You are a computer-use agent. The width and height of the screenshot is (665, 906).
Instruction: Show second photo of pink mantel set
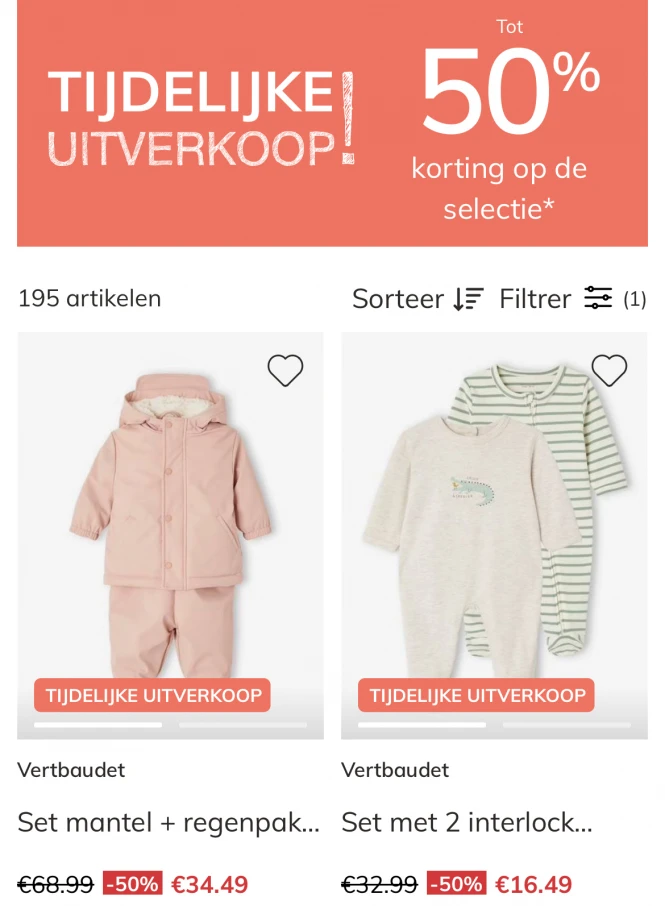[x=243, y=724]
